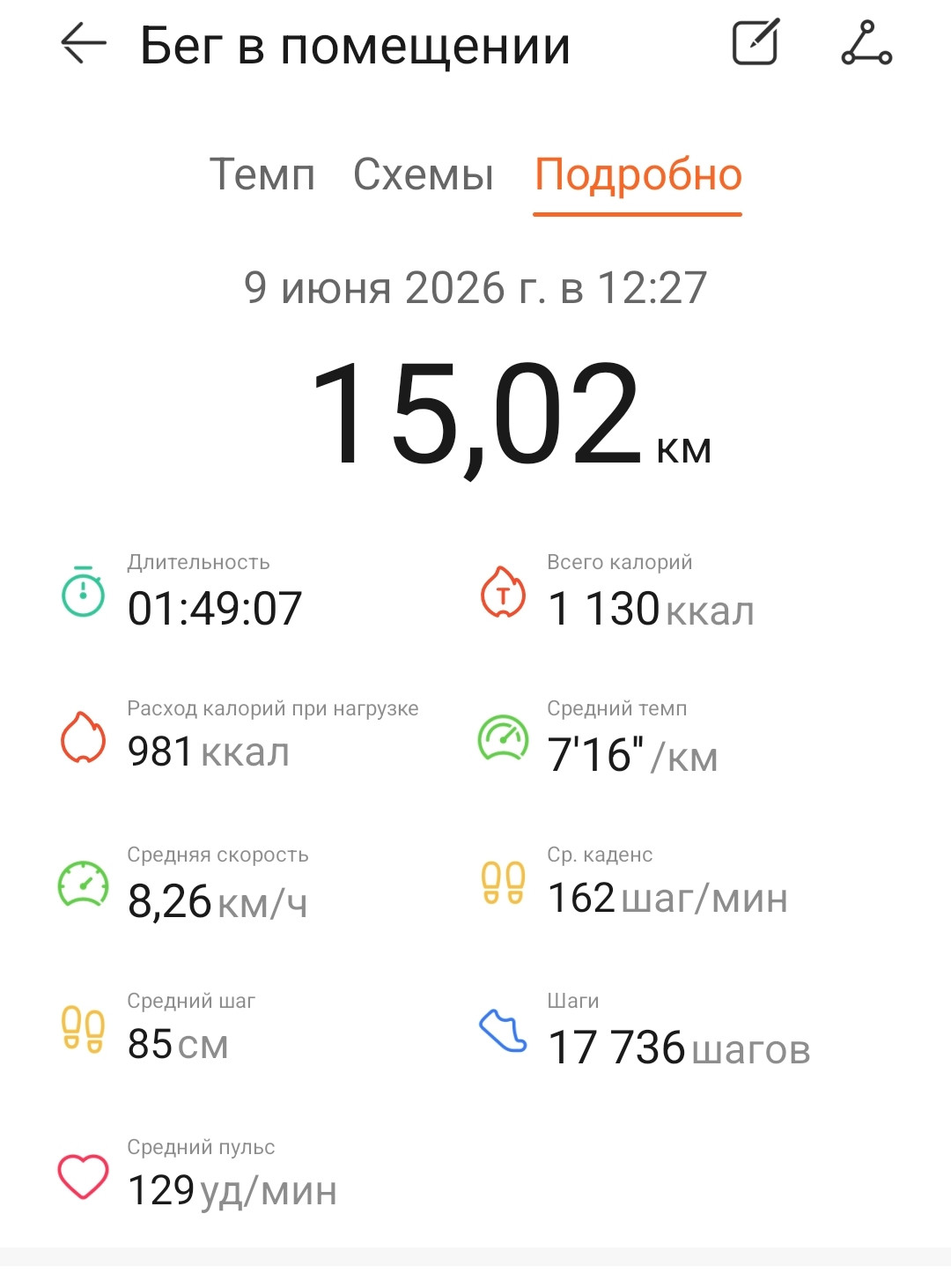Switch to the Темп tab
This screenshot has height=1288, width=951.
pyautogui.click(x=262, y=174)
